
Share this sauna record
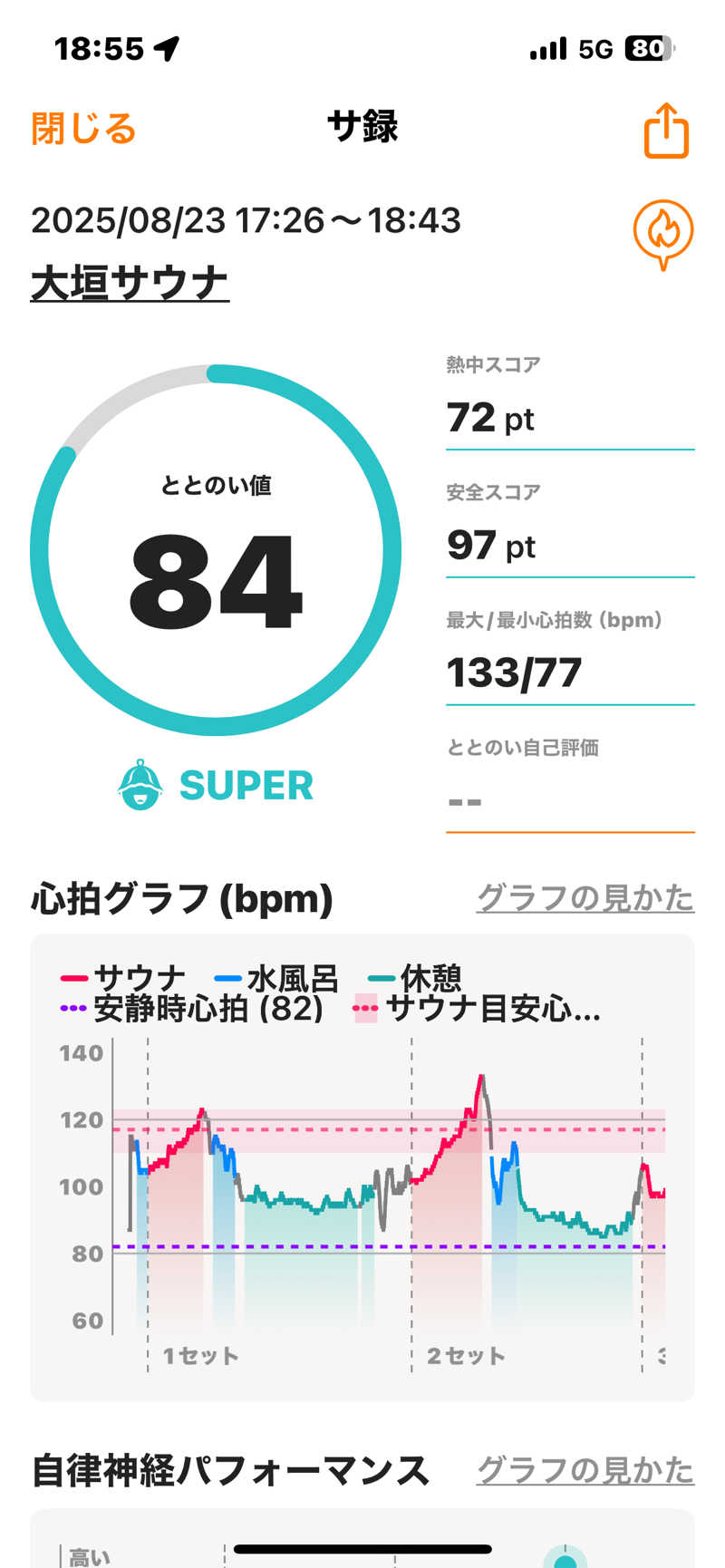666,131
